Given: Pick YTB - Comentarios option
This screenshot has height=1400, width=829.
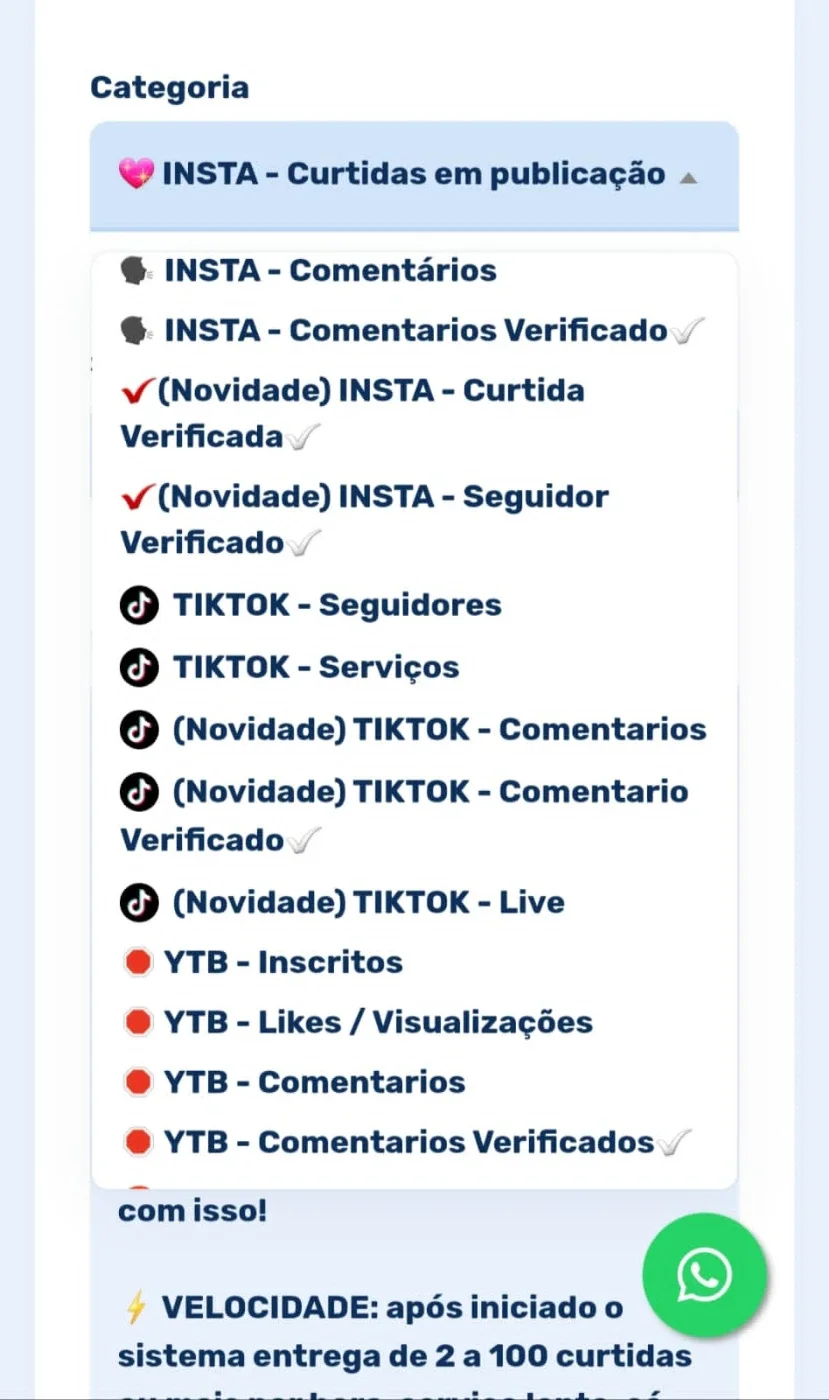Looking at the screenshot, I should point(414,1082).
